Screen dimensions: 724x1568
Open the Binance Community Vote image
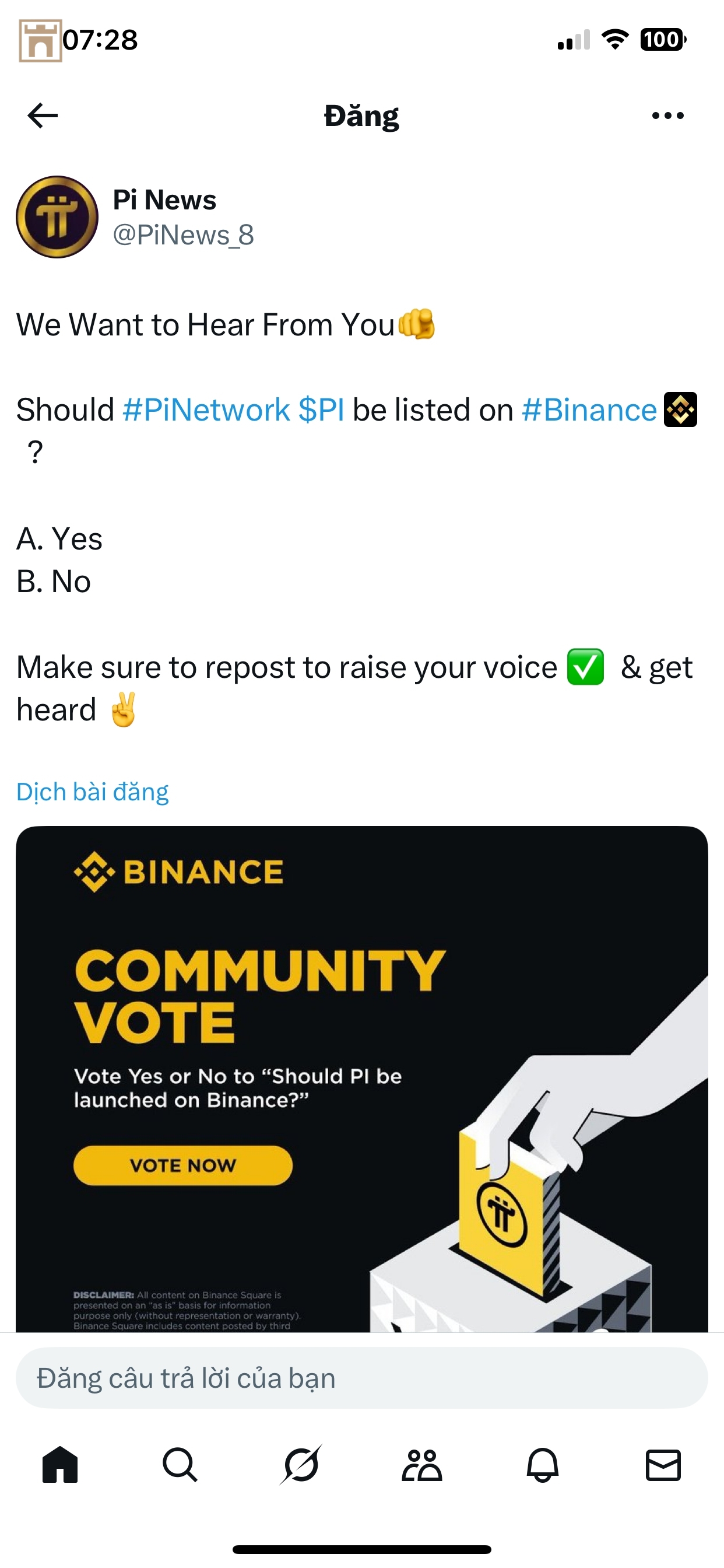point(361,1077)
